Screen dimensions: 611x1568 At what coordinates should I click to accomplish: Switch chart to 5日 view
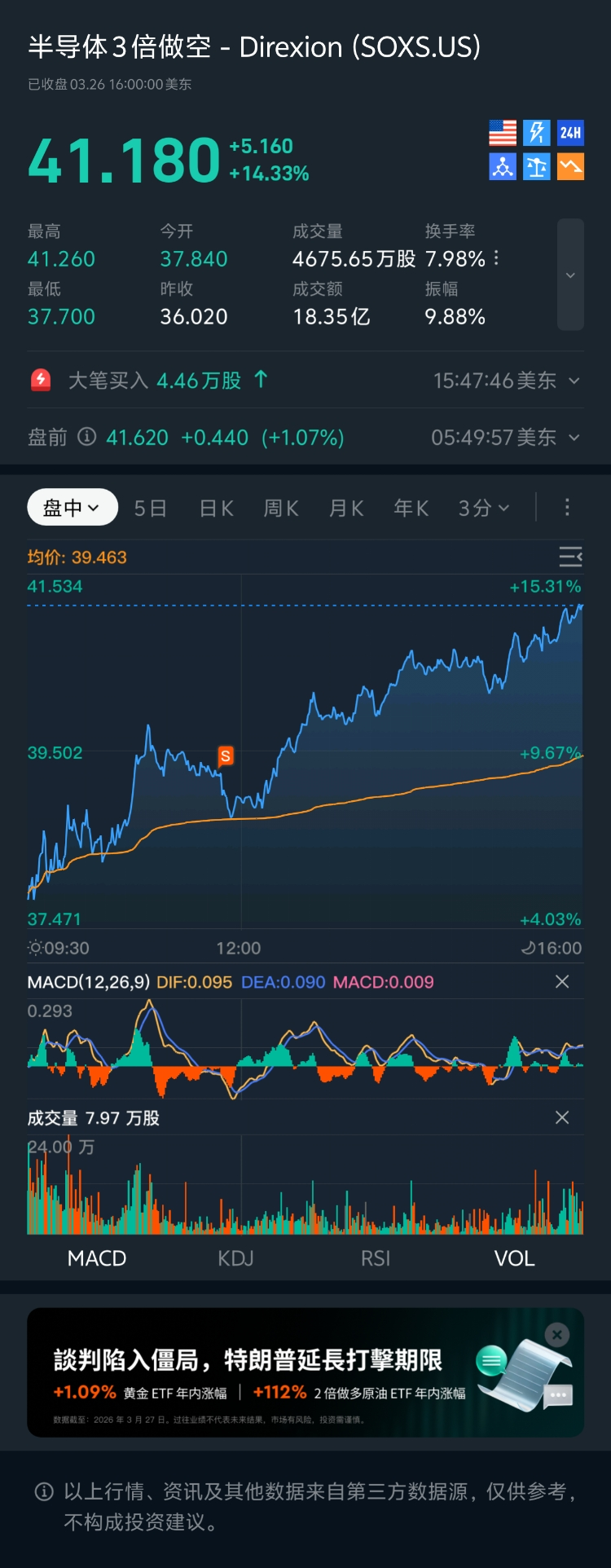coord(150,509)
